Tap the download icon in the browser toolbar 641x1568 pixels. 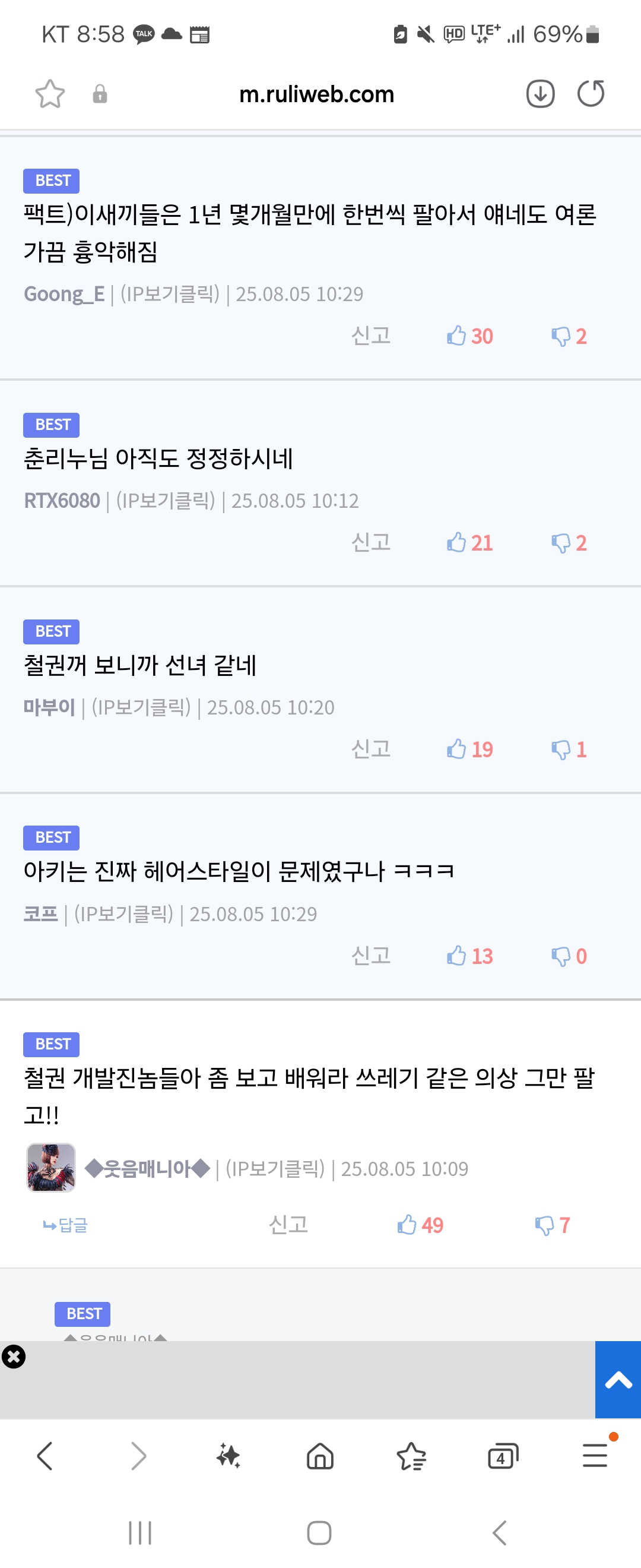pyautogui.click(x=541, y=94)
